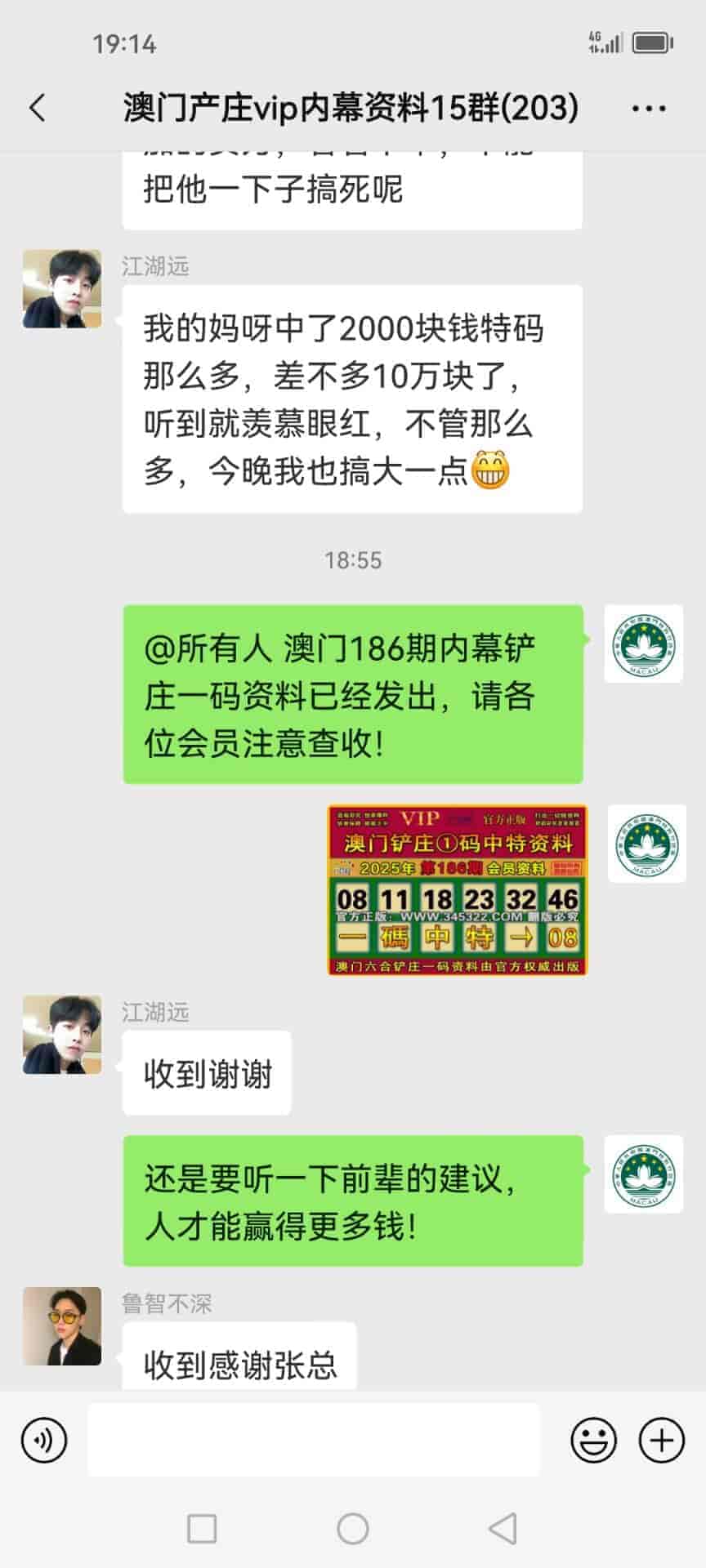Tap system home button
Image resolution: width=706 pixels, height=1568 pixels.
click(353, 1528)
